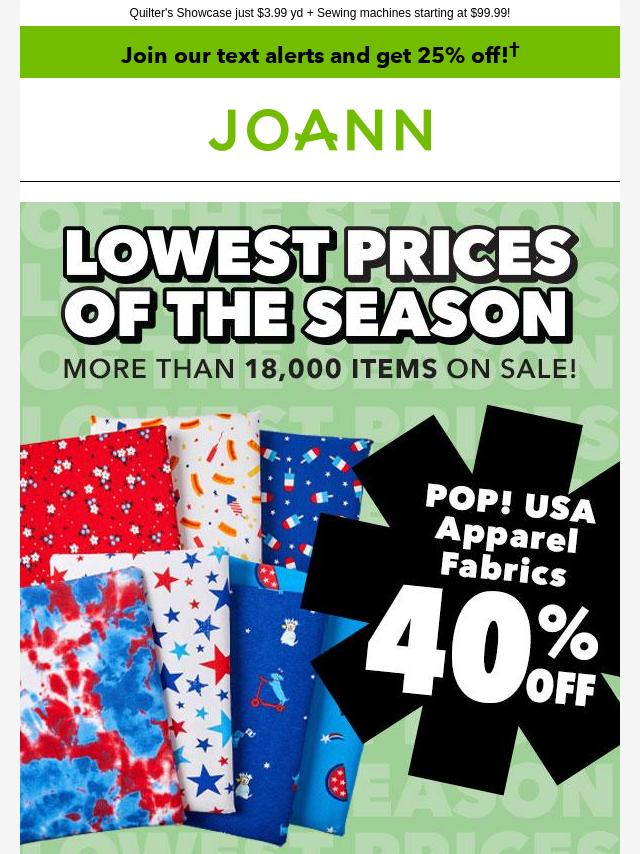Open the JOANN homepage from the header
Image resolution: width=640 pixels, height=854 pixels.
pyautogui.click(x=319, y=130)
